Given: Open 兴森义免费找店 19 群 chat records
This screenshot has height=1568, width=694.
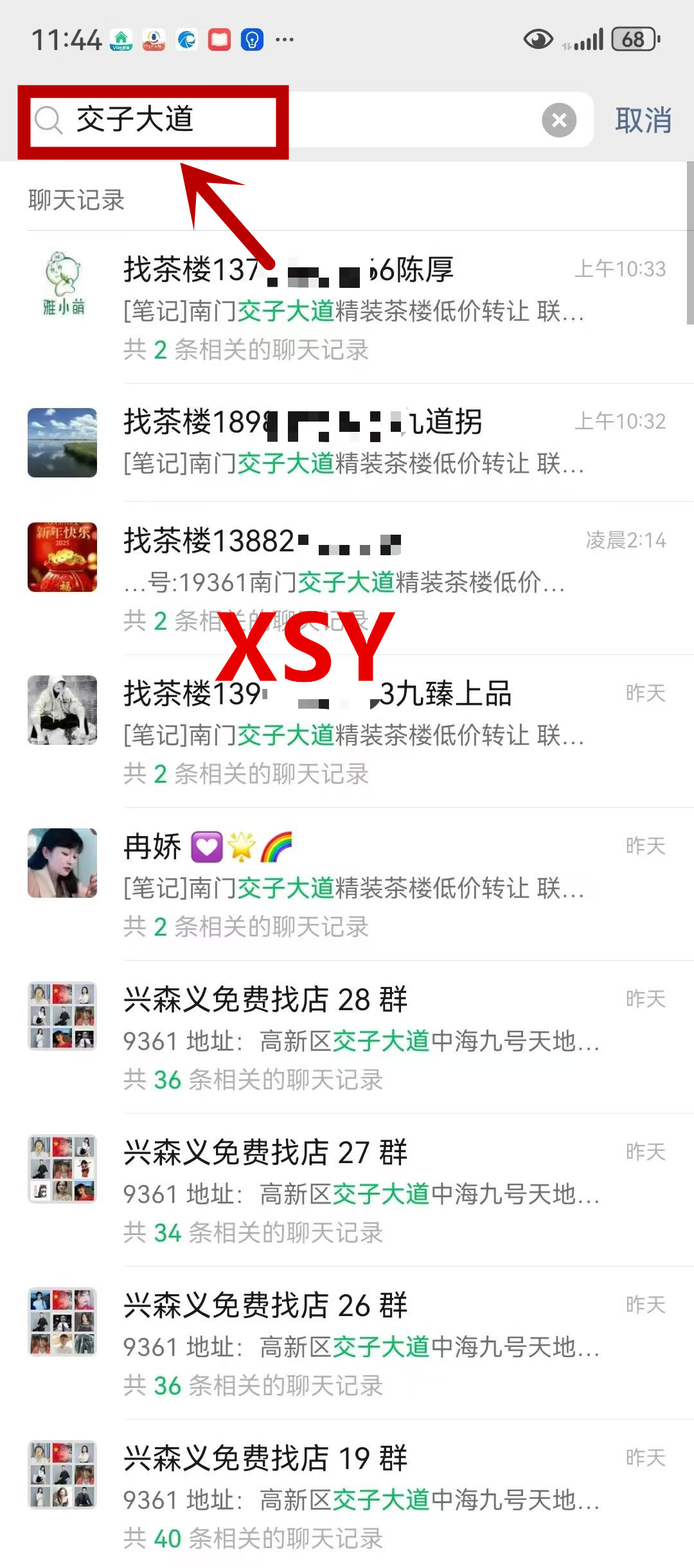Looking at the screenshot, I should [360, 1496].
